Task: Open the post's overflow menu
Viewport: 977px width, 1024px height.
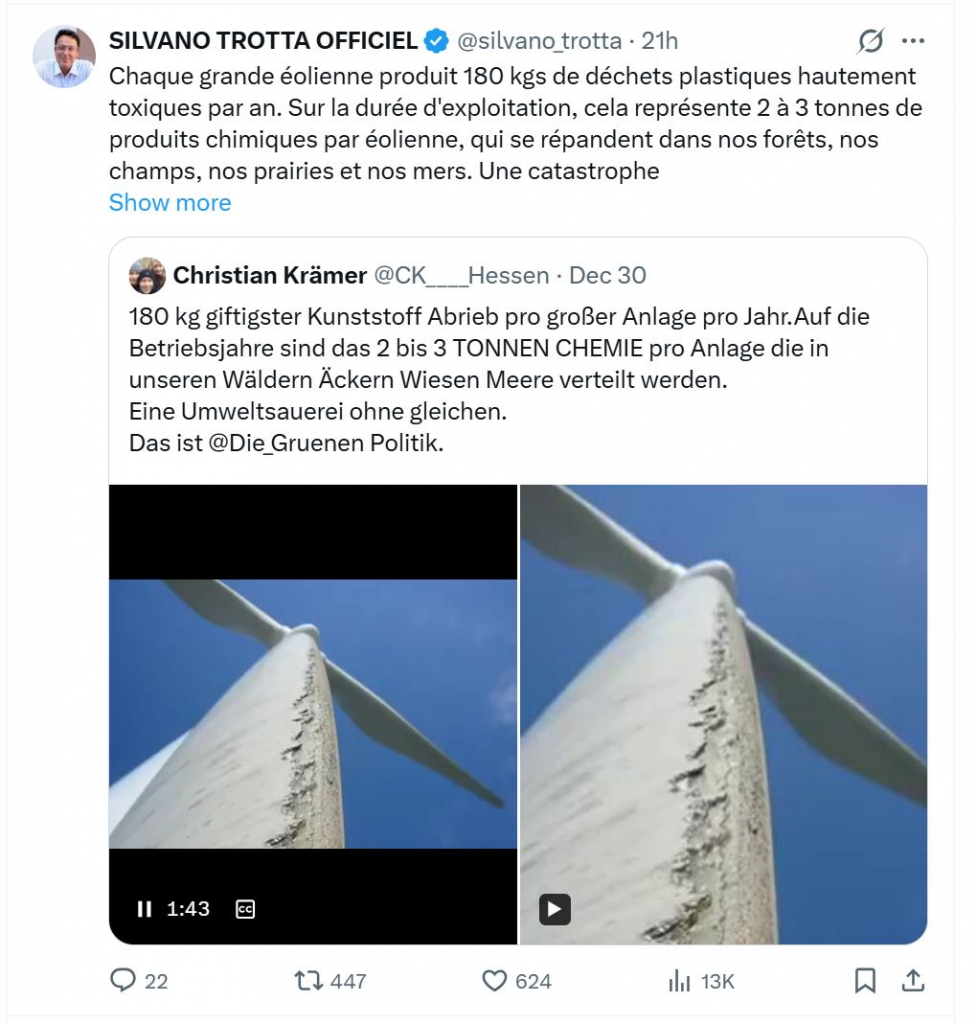Action: pyautogui.click(x=913, y=41)
